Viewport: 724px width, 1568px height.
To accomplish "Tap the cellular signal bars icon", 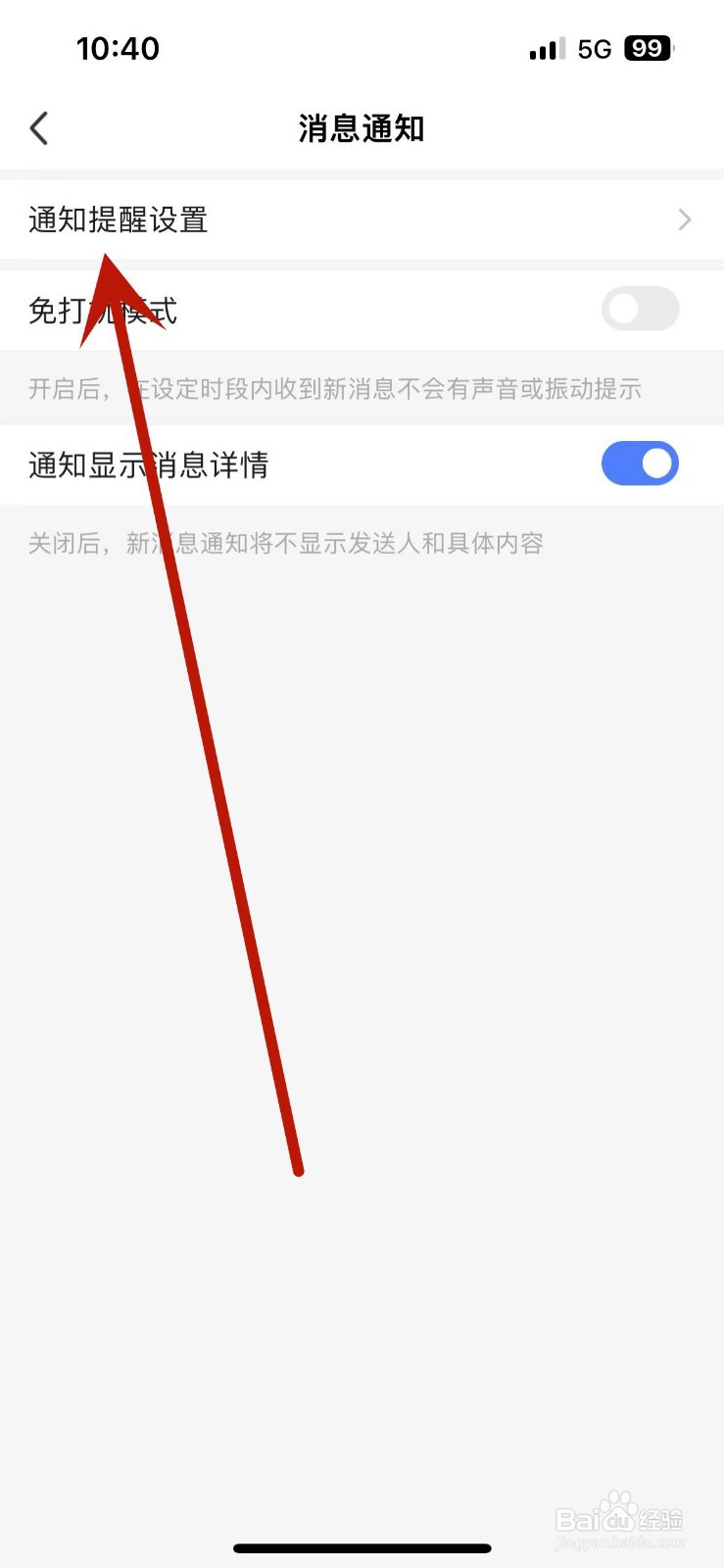I will coord(545,48).
